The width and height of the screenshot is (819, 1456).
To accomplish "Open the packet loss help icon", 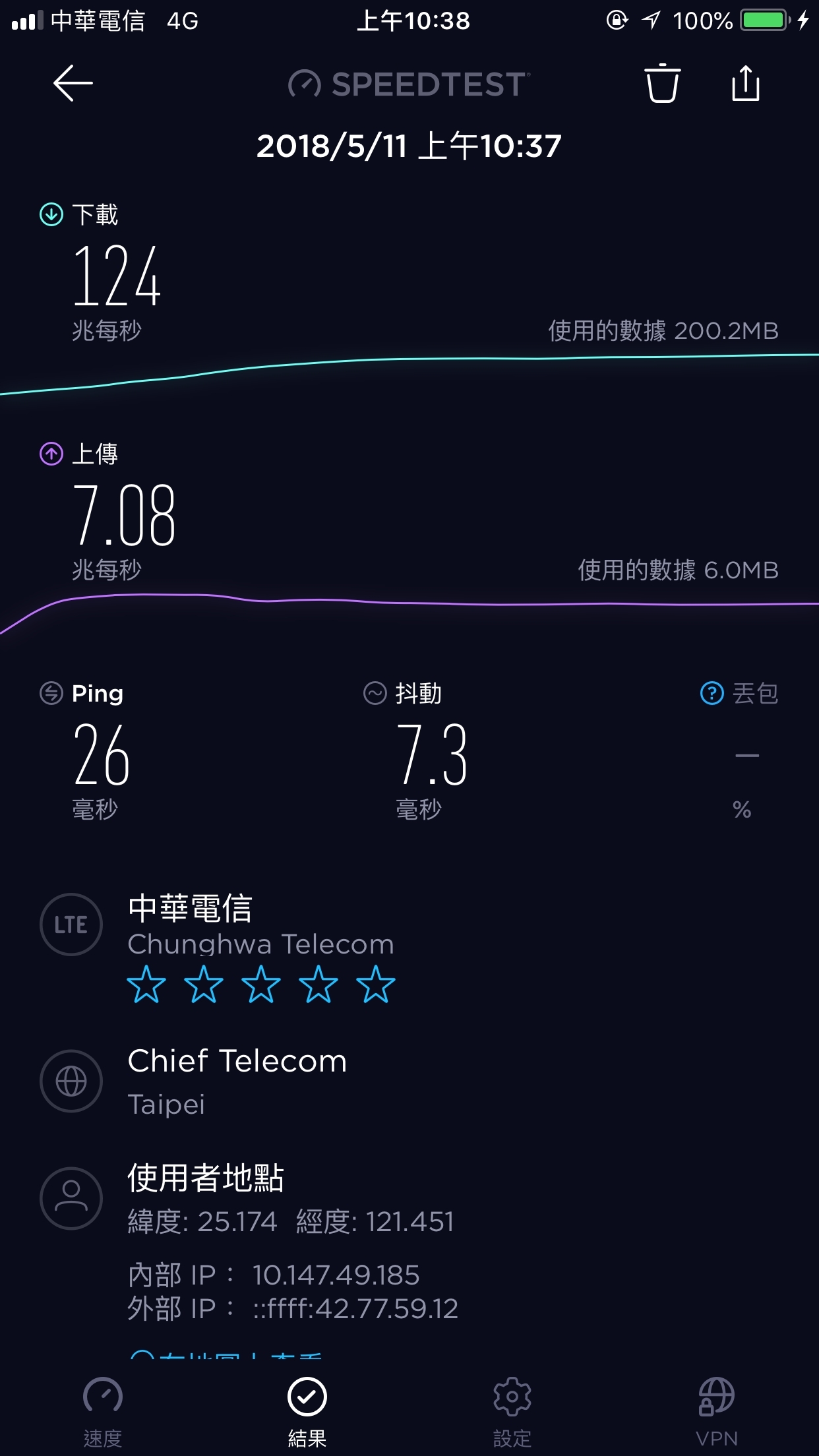I will 712,693.
